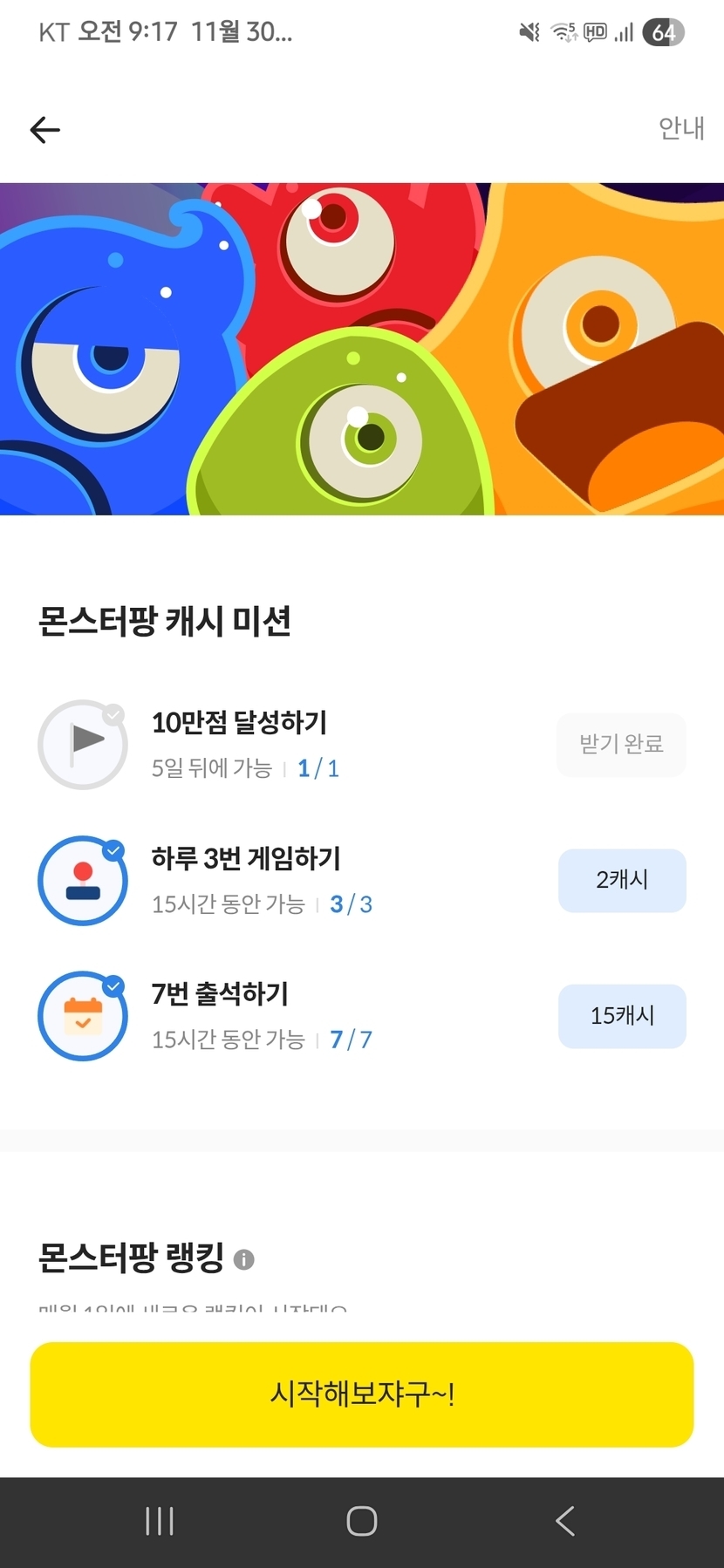Go to the home screen
The width and height of the screenshot is (724, 1568).
tap(362, 1521)
